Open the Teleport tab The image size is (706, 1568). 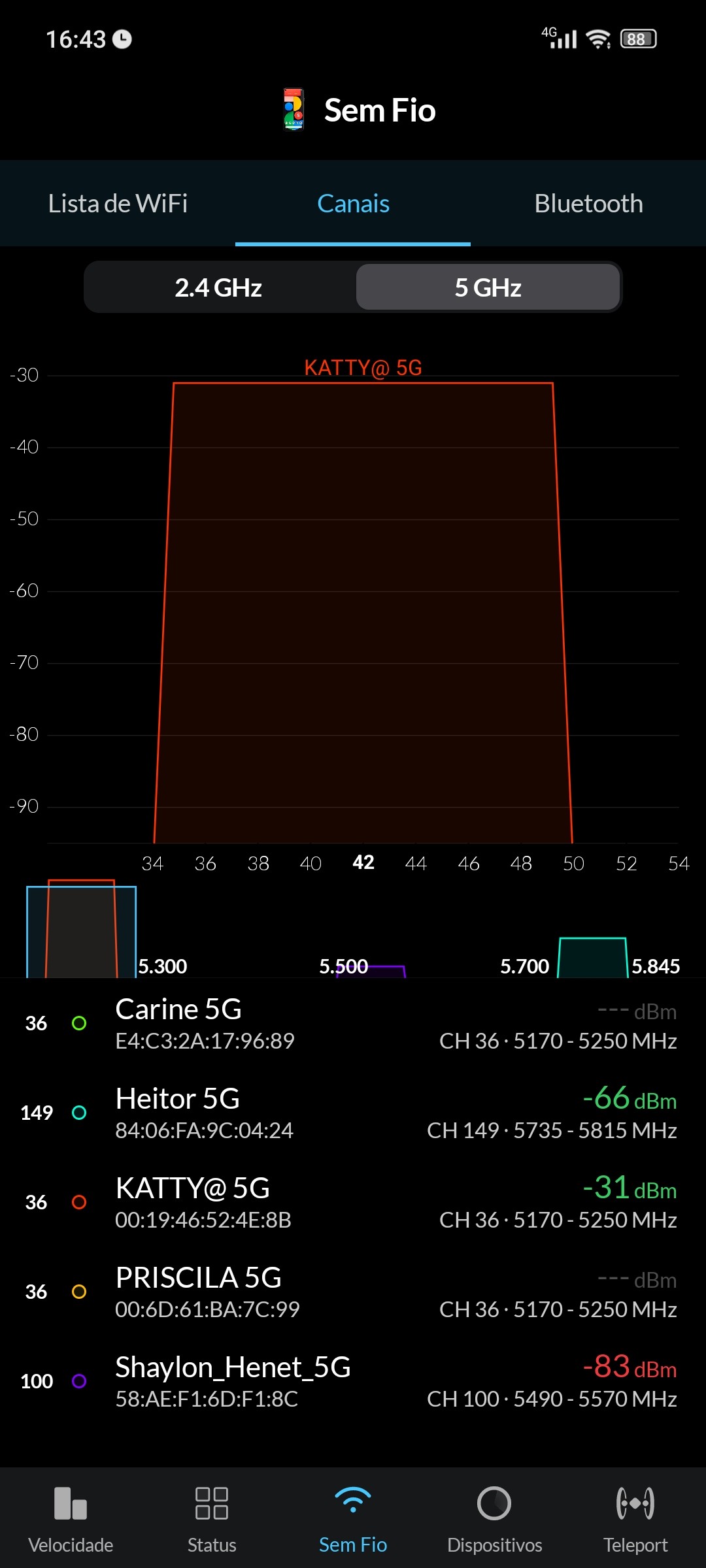(635, 1517)
